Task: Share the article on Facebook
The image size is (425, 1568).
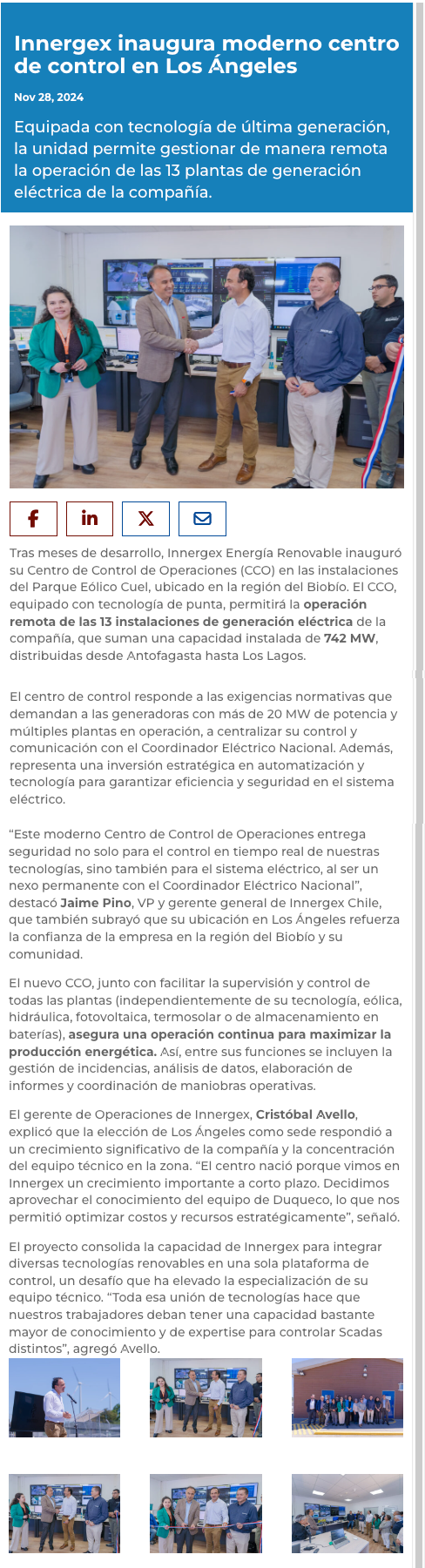Action: 33,519
